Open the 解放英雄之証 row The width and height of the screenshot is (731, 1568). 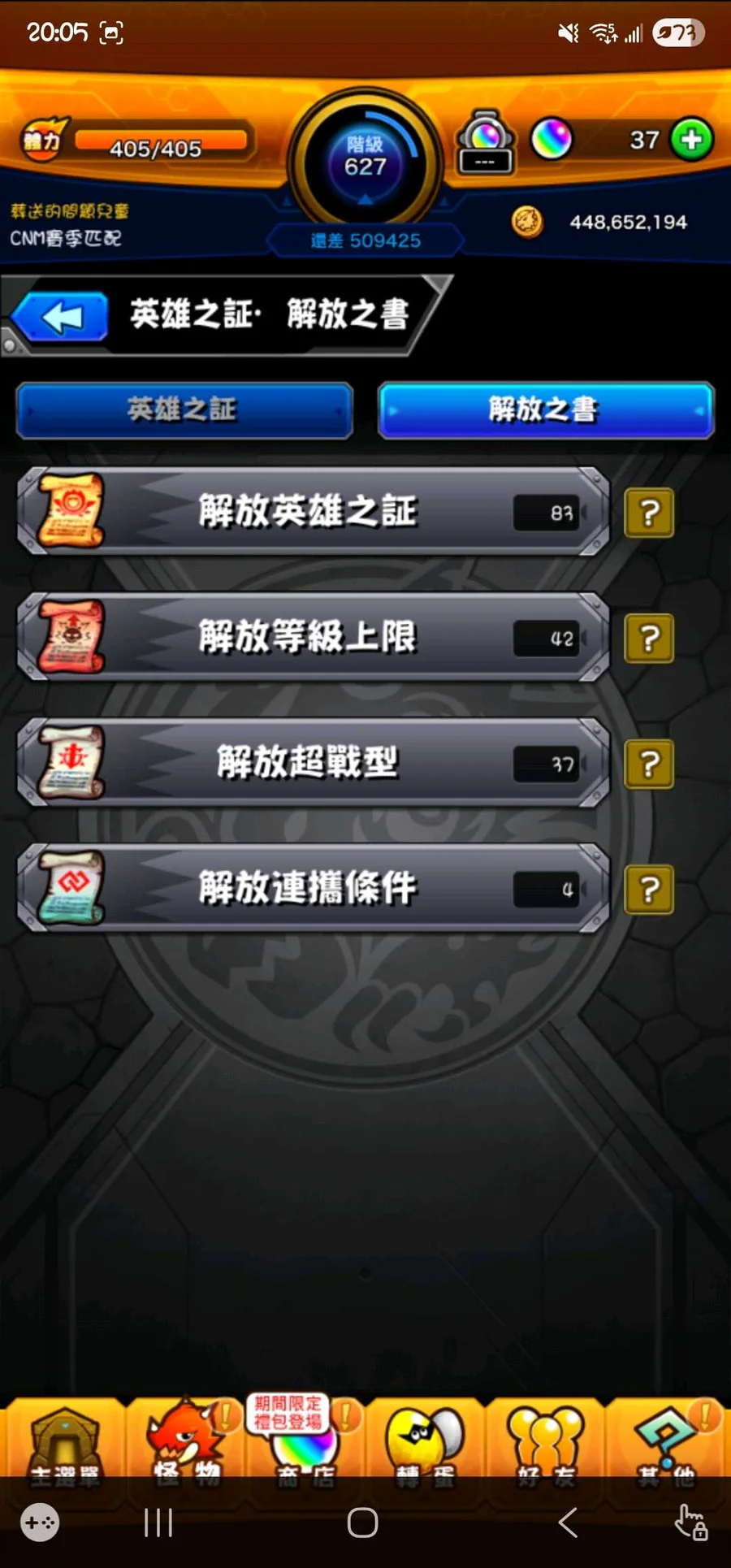[313, 512]
